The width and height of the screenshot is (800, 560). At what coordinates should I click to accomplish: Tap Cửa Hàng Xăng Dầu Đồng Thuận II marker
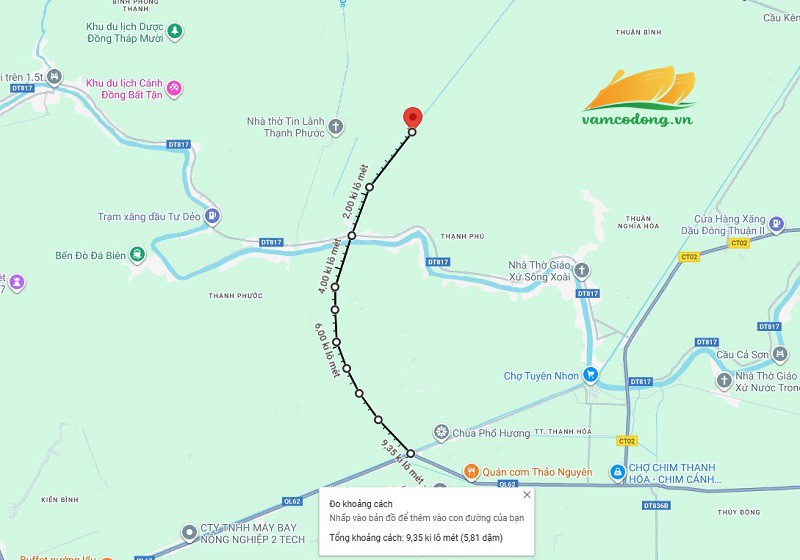pyautogui.click(x=703, y=220)
